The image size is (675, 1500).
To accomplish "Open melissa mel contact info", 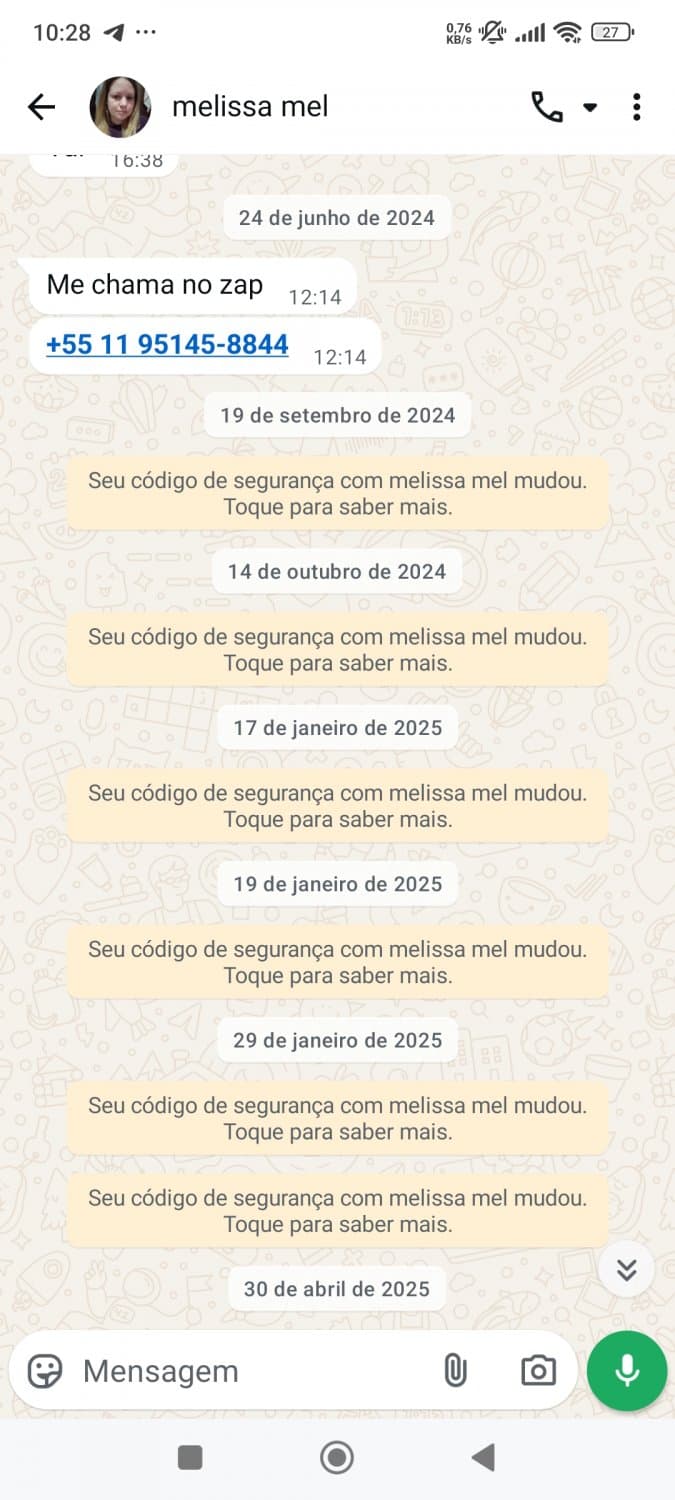I will [x=250, y=107].
